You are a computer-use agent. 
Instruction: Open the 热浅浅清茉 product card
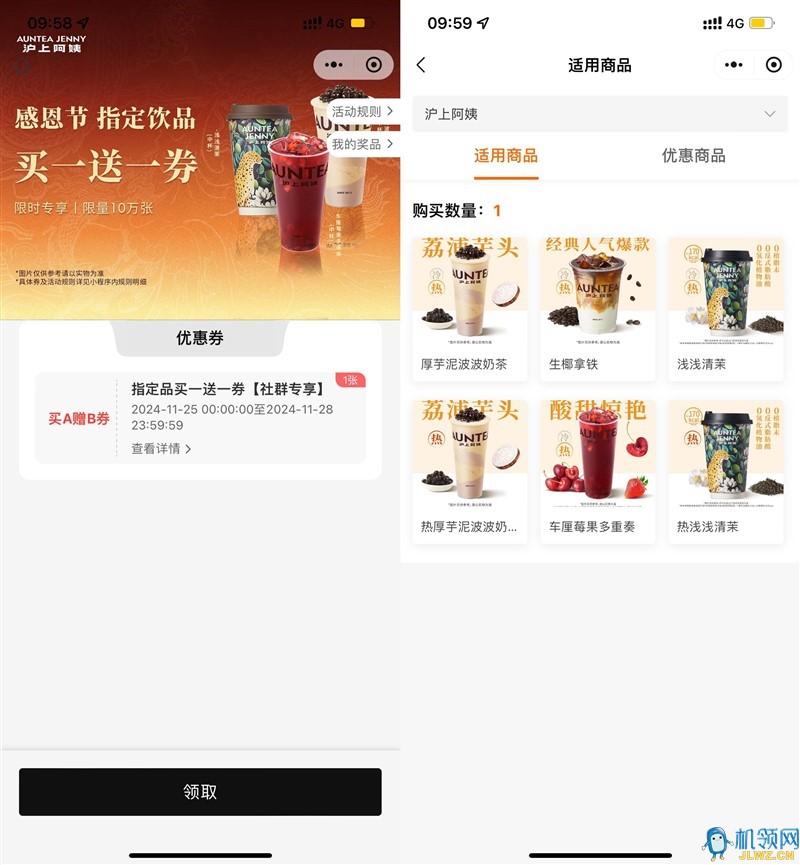(x=726, y=471)
